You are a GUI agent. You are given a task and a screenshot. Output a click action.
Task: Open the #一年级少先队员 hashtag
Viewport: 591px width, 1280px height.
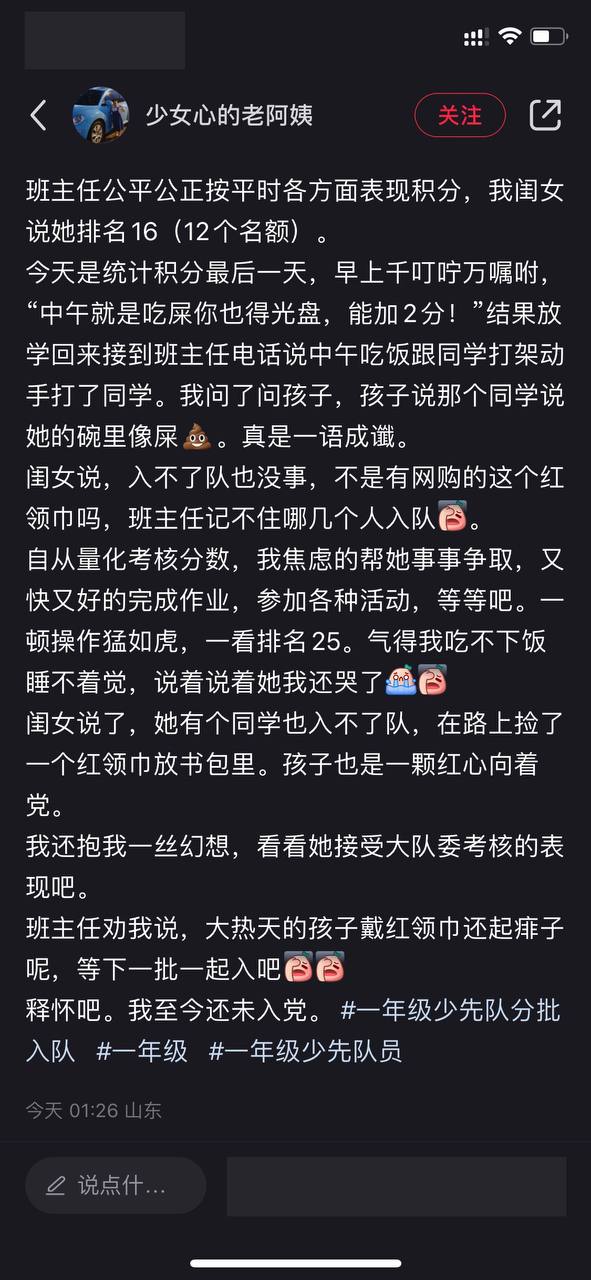305,1051
